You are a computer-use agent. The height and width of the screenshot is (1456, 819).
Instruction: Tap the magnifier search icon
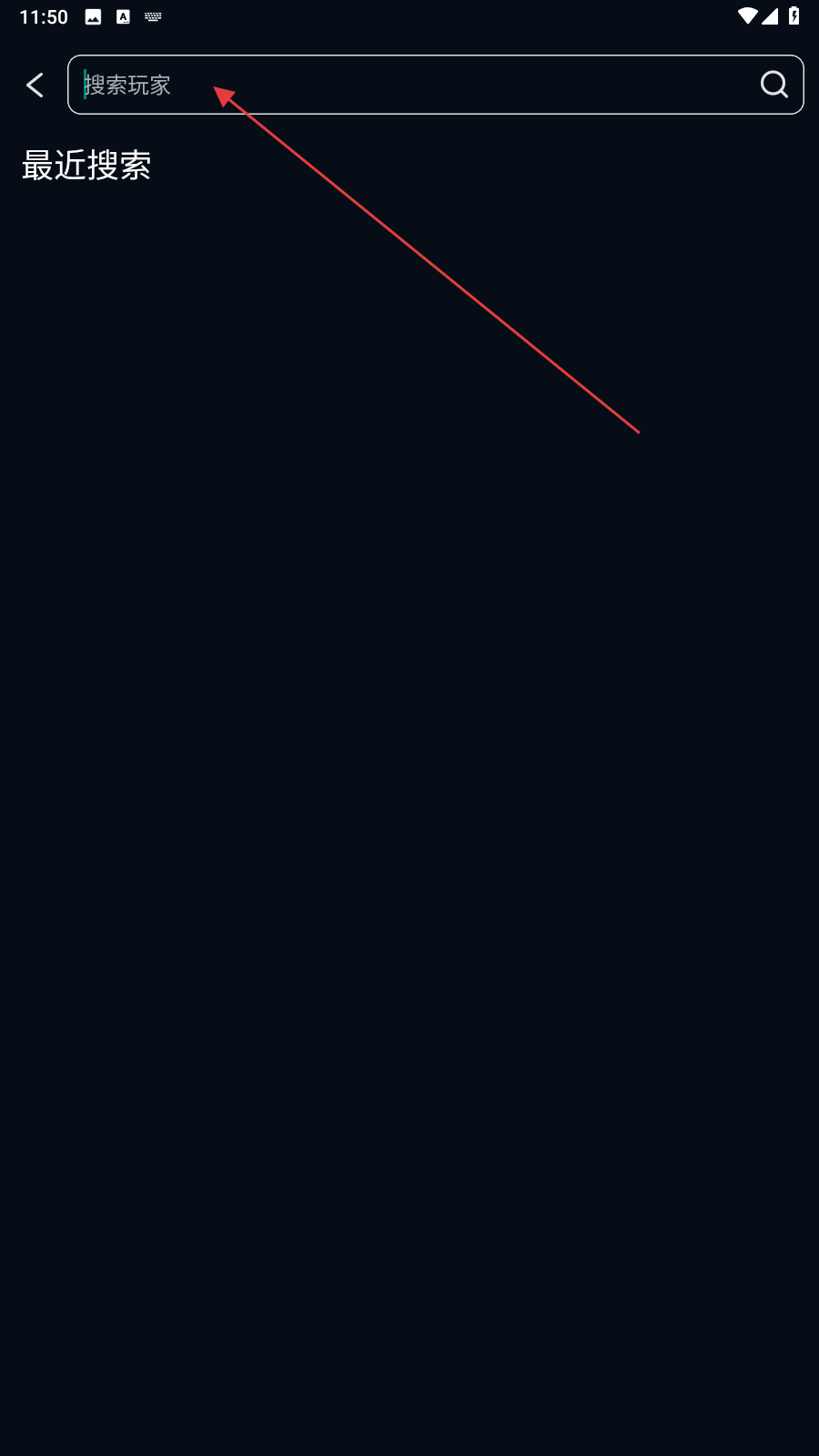pyautogui.click(x=773, y=85)
